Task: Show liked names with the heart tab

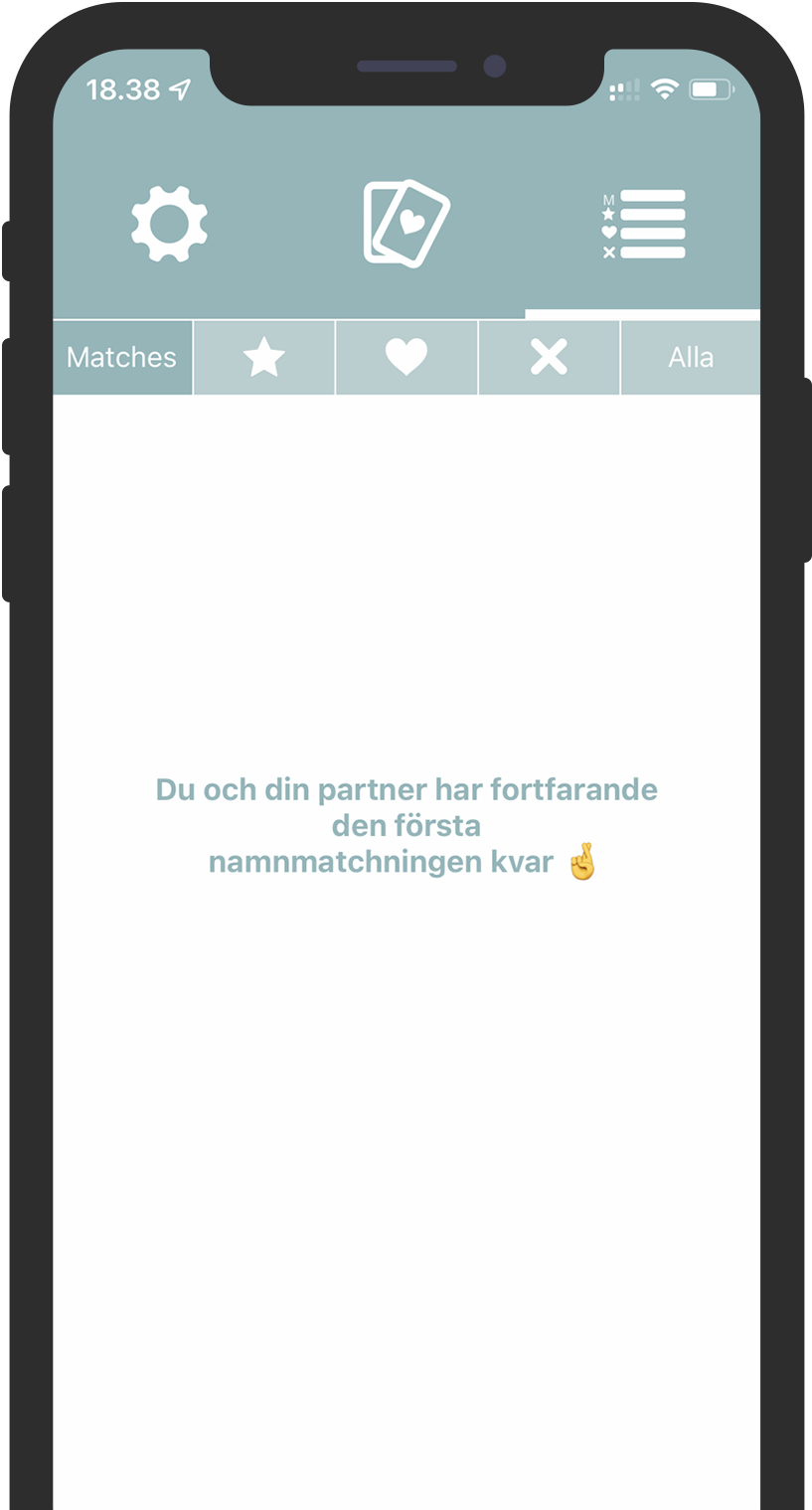Action: tap(406, 358)
